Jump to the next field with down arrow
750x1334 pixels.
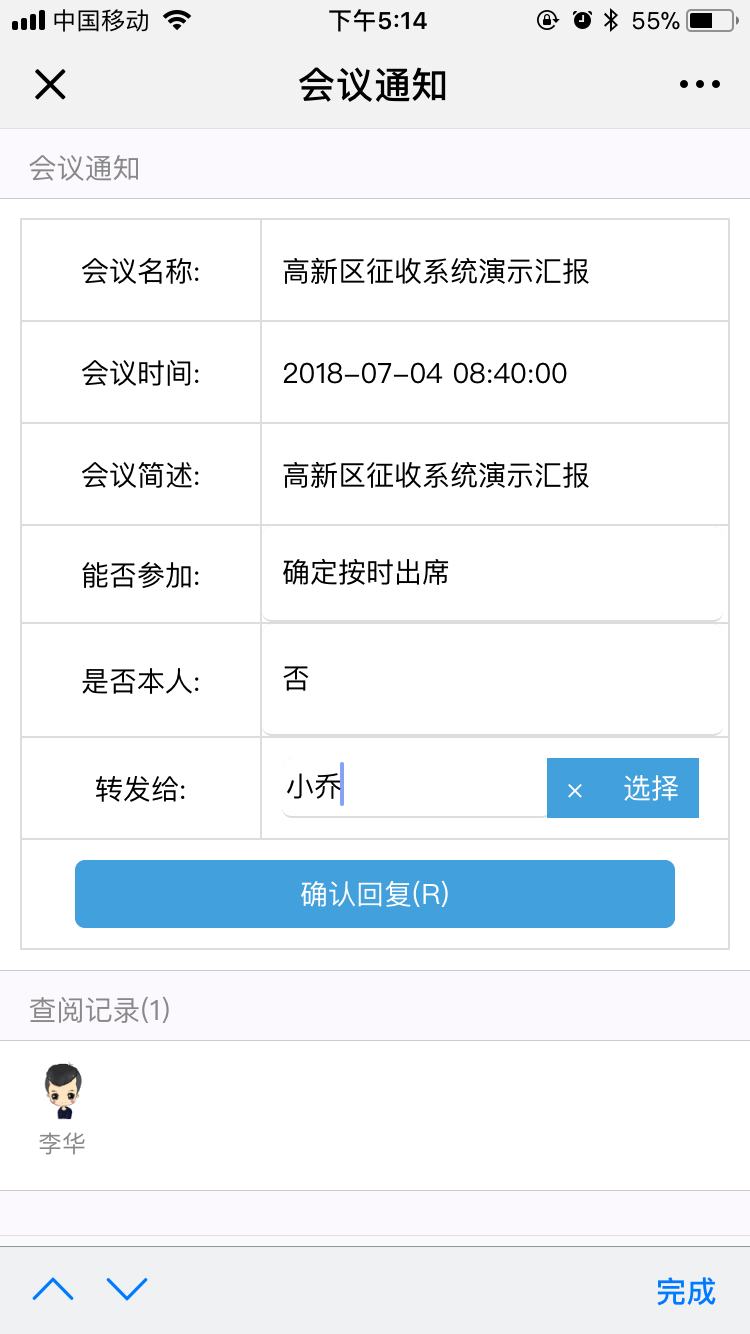pyautogui.click(x=127, y=1290)
